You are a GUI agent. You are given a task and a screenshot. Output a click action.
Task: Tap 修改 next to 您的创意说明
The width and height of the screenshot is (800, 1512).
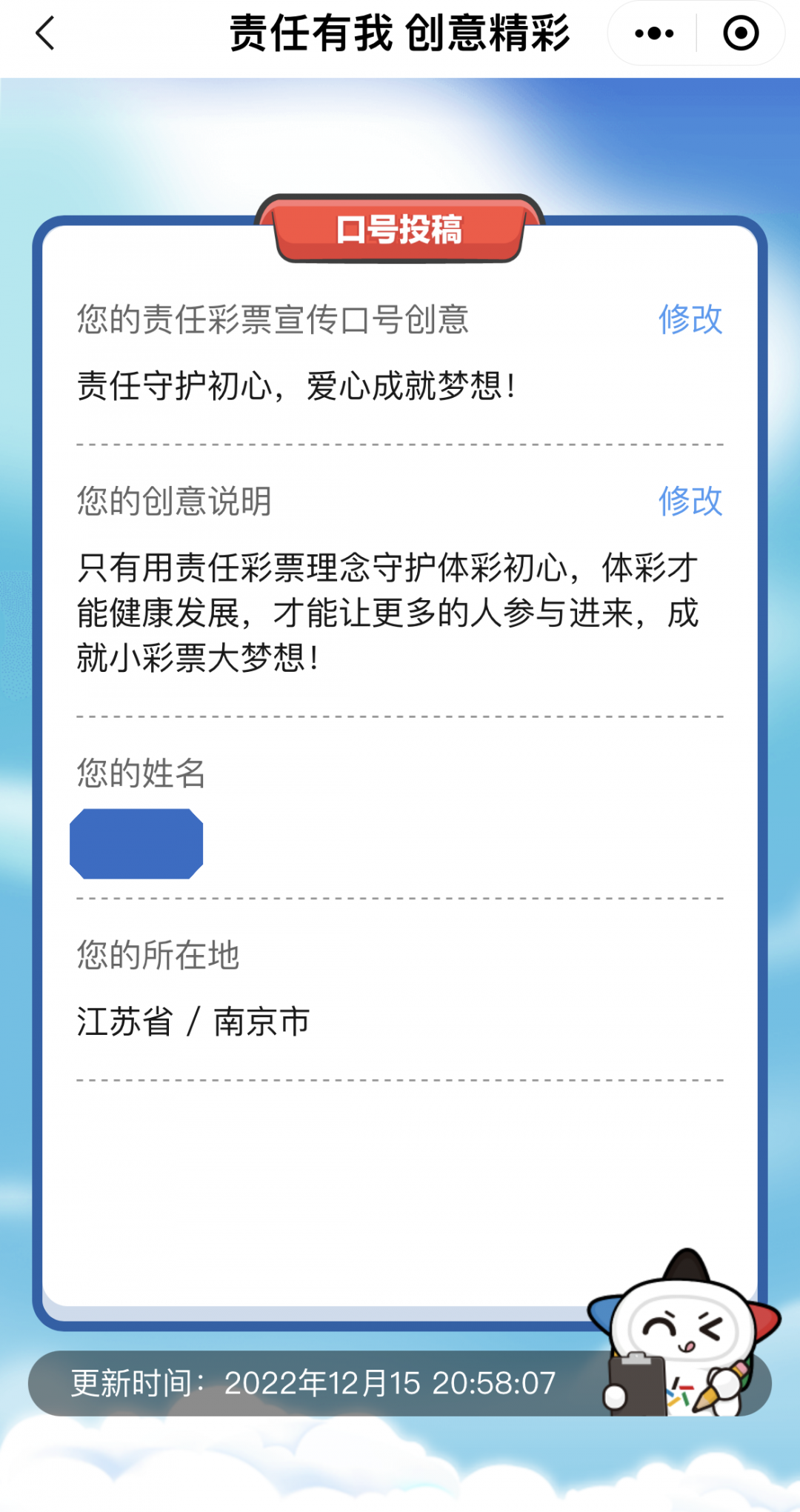690,502
